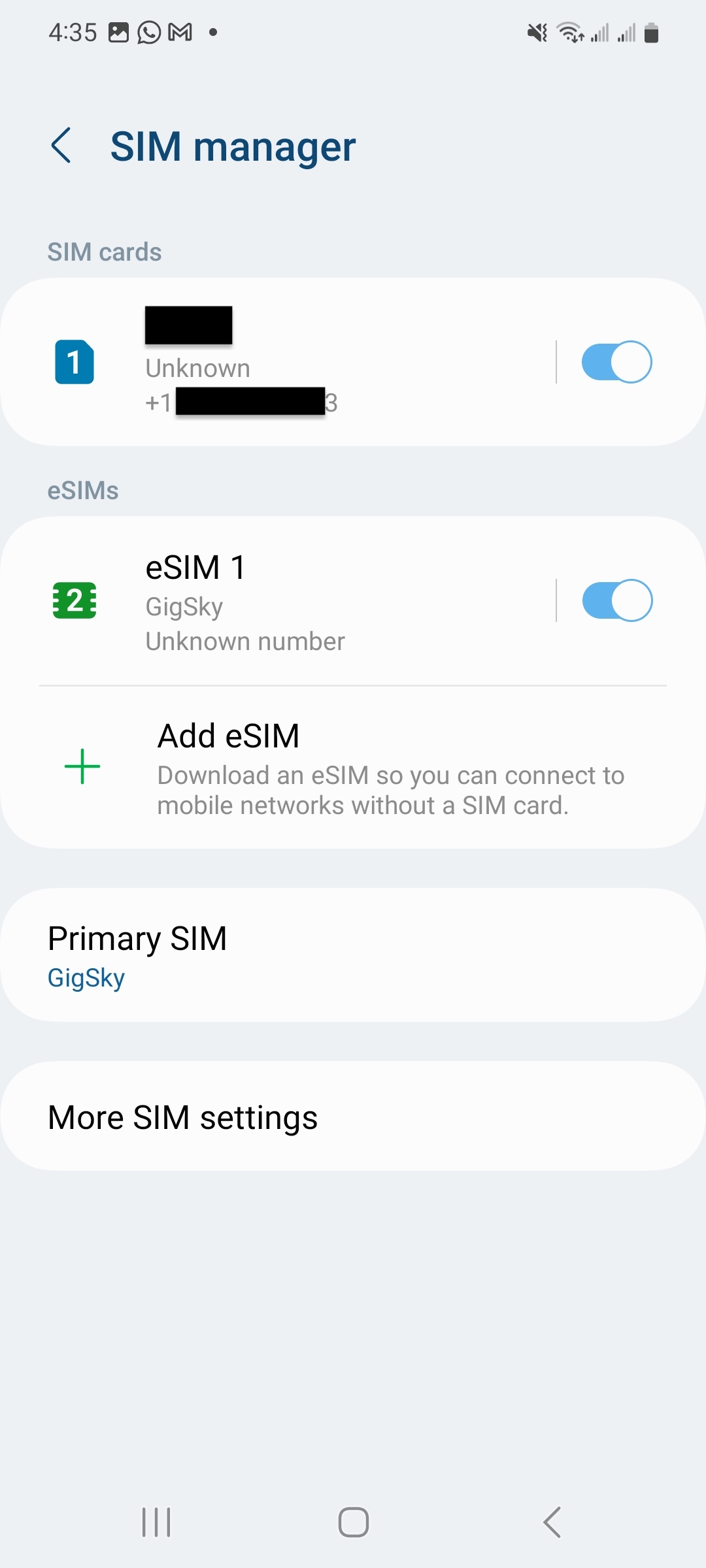This screenshot has width=706, height=1568.
Task: Show recent apps from navigation bar
Action: click(x=156, y=1522)
